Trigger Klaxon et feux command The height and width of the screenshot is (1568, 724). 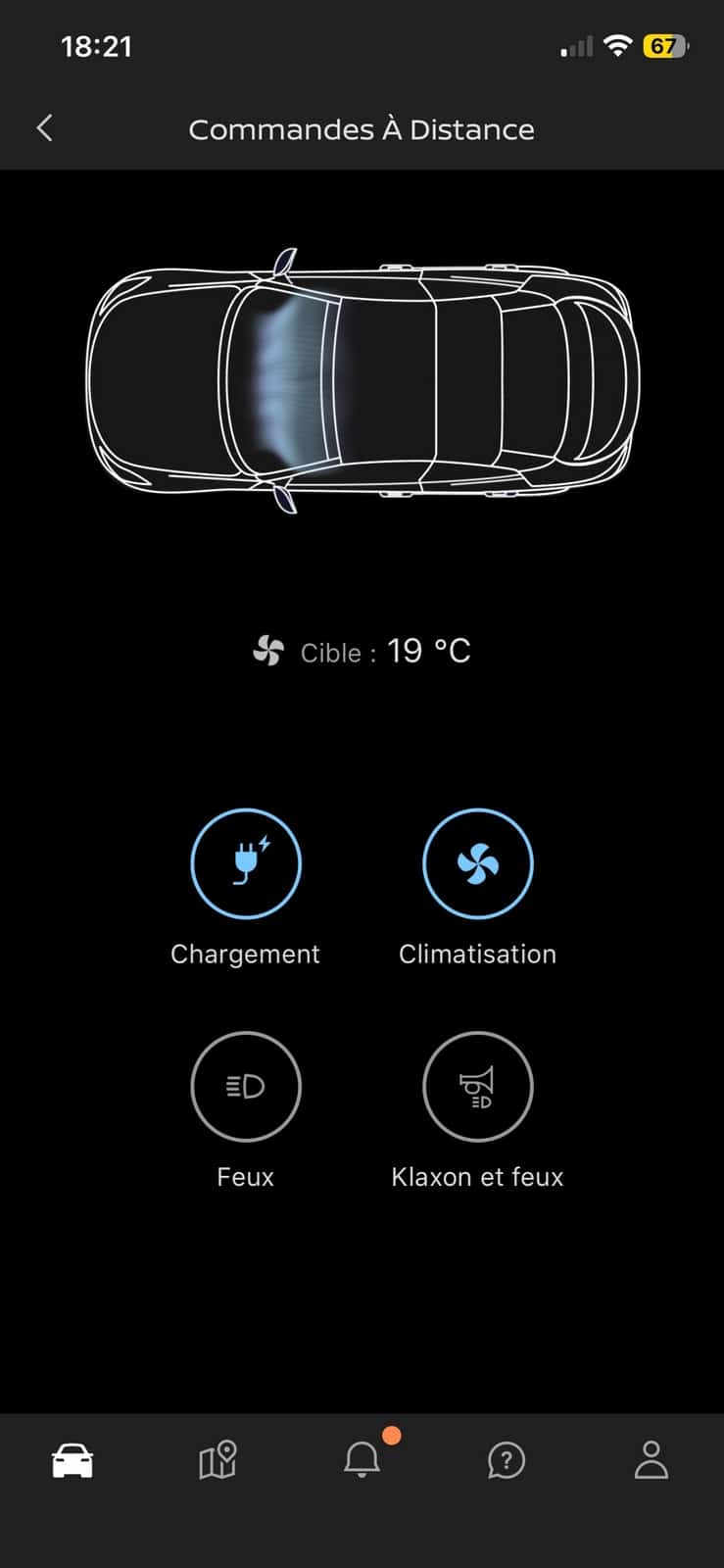[477, 1087]
